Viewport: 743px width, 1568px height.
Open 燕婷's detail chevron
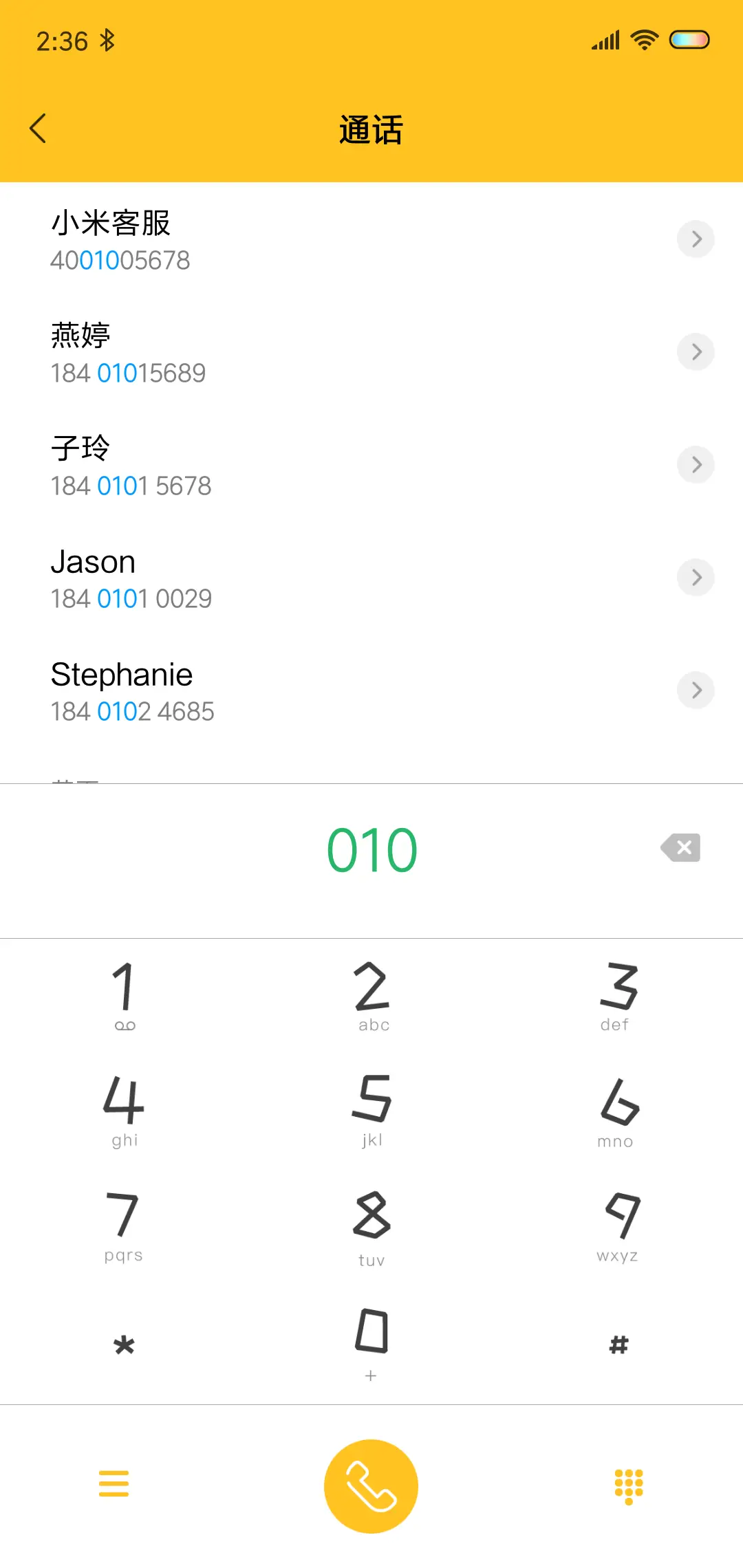coord(696,351)
